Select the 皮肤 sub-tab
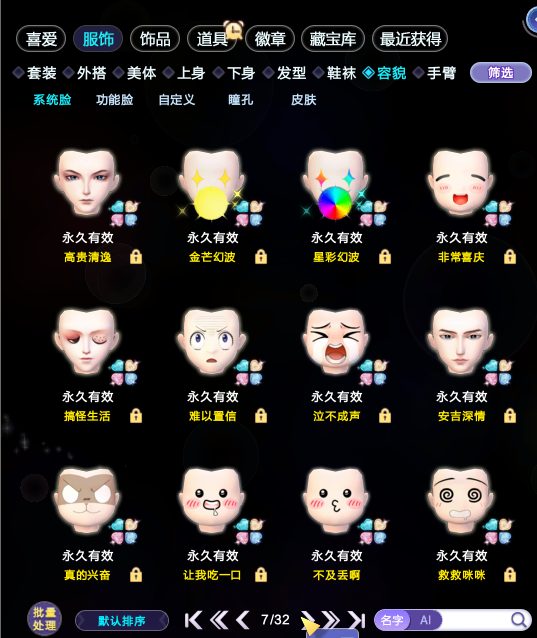Screen dimensions: 537x638 (x=303, y=100)
